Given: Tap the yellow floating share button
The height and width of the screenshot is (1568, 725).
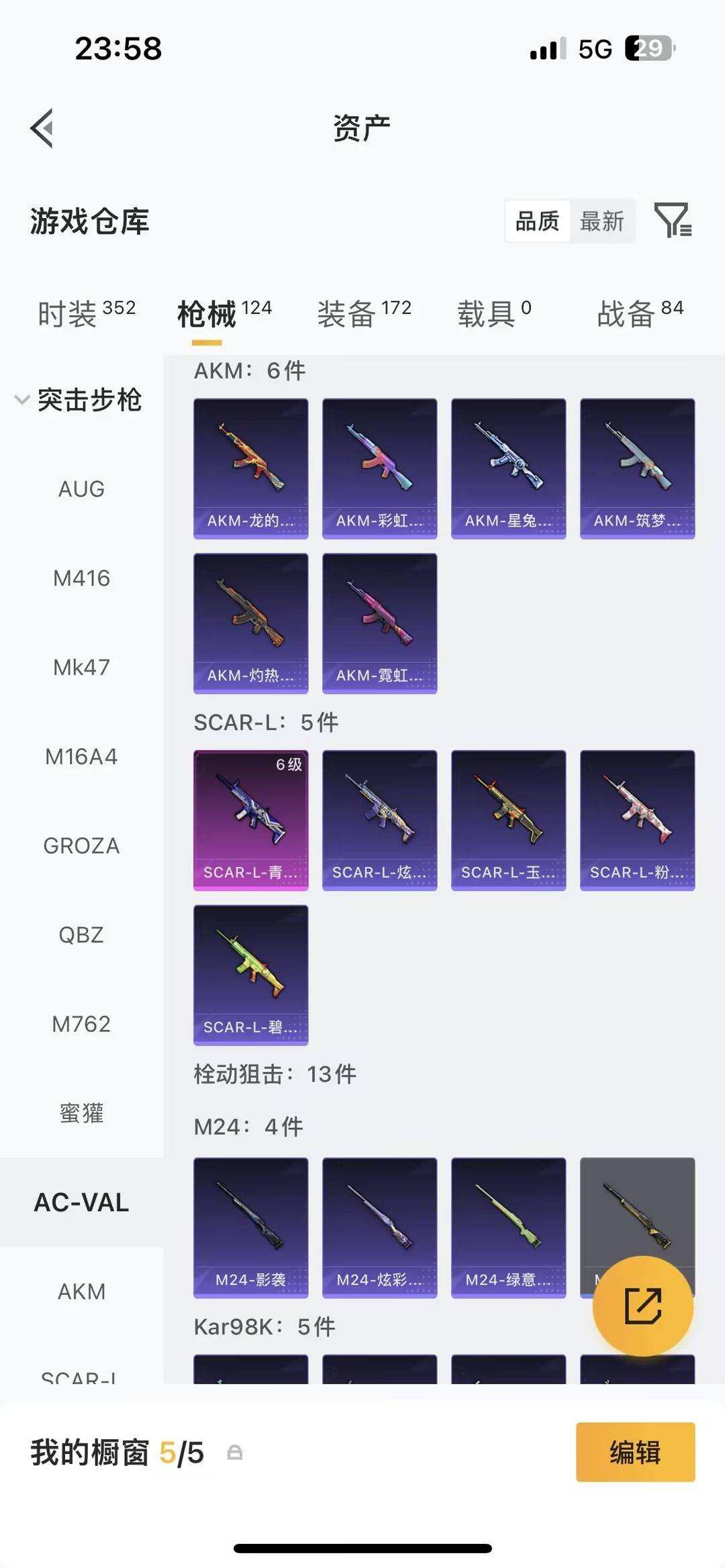Looking at the screenshot, I should [x=642, y=1306].
